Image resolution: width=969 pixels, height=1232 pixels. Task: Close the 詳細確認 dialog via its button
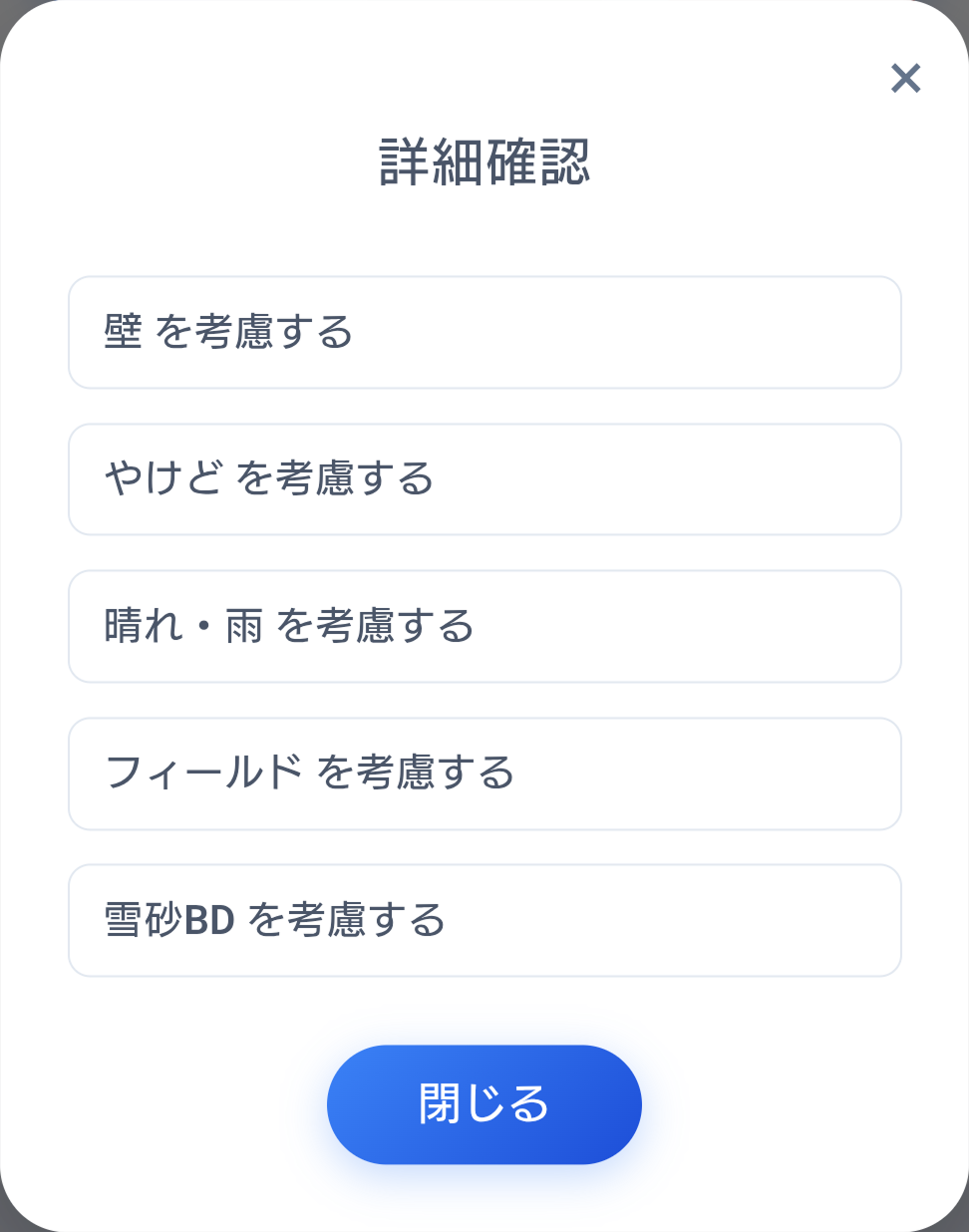[484, 1103]
